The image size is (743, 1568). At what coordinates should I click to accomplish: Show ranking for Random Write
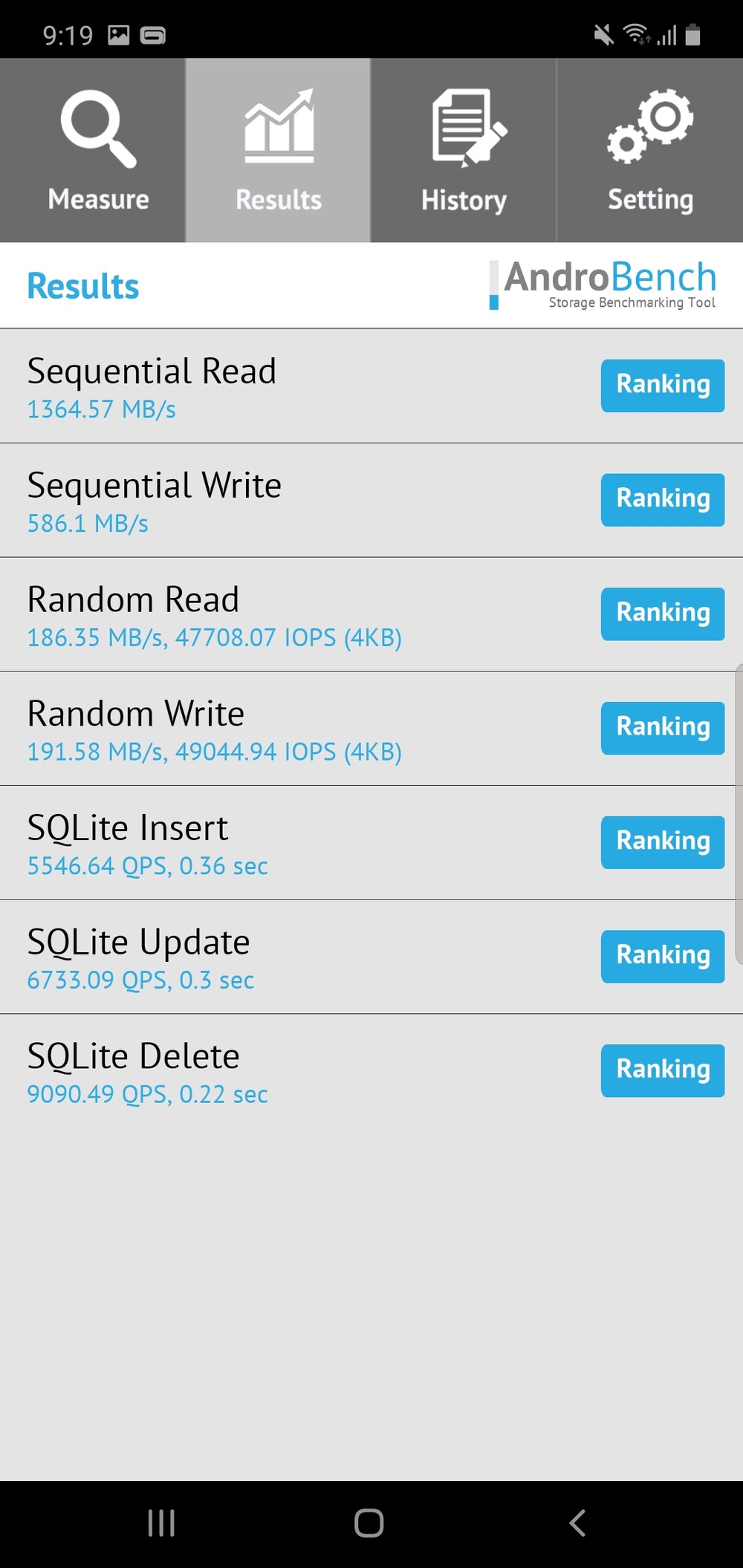pos(662,728)
